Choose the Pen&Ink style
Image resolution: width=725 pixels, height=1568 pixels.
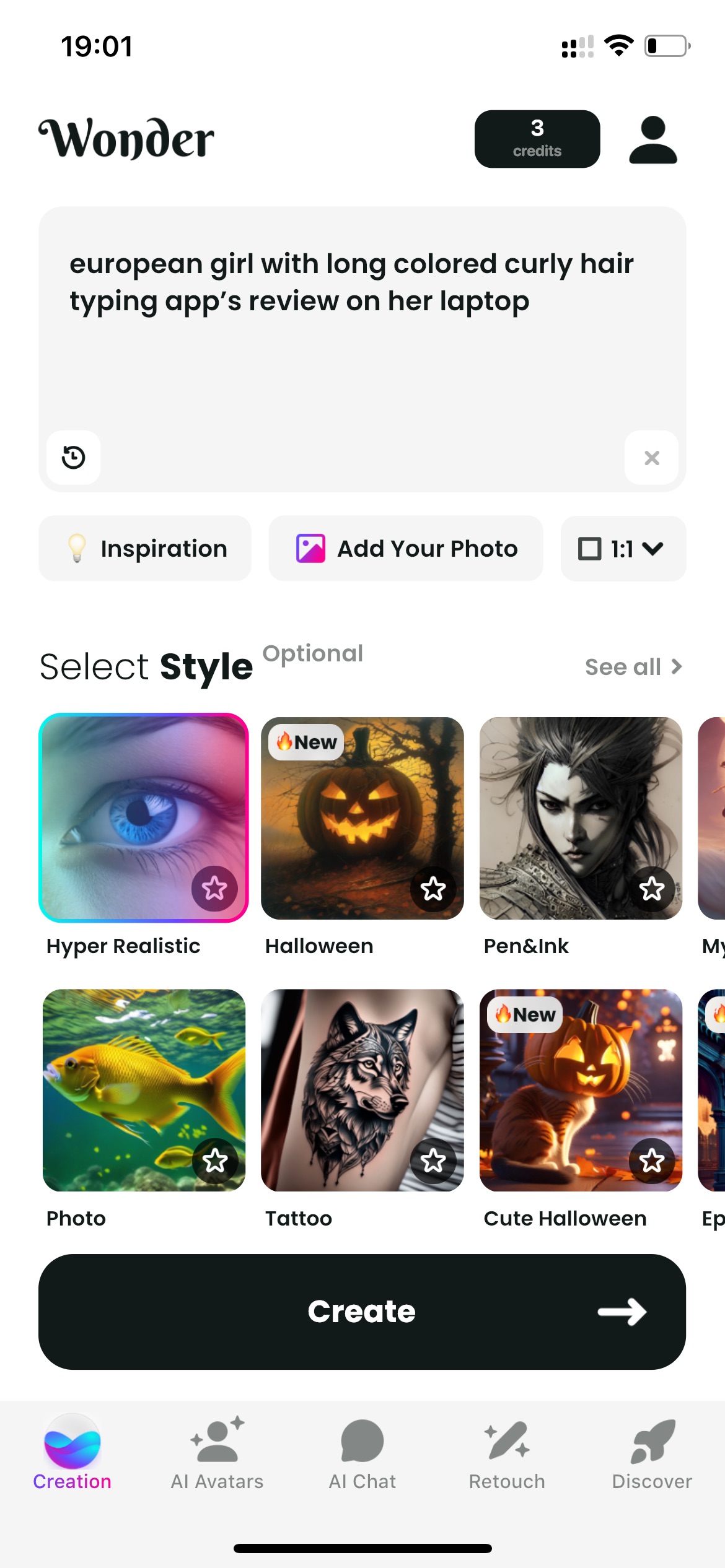581,818
